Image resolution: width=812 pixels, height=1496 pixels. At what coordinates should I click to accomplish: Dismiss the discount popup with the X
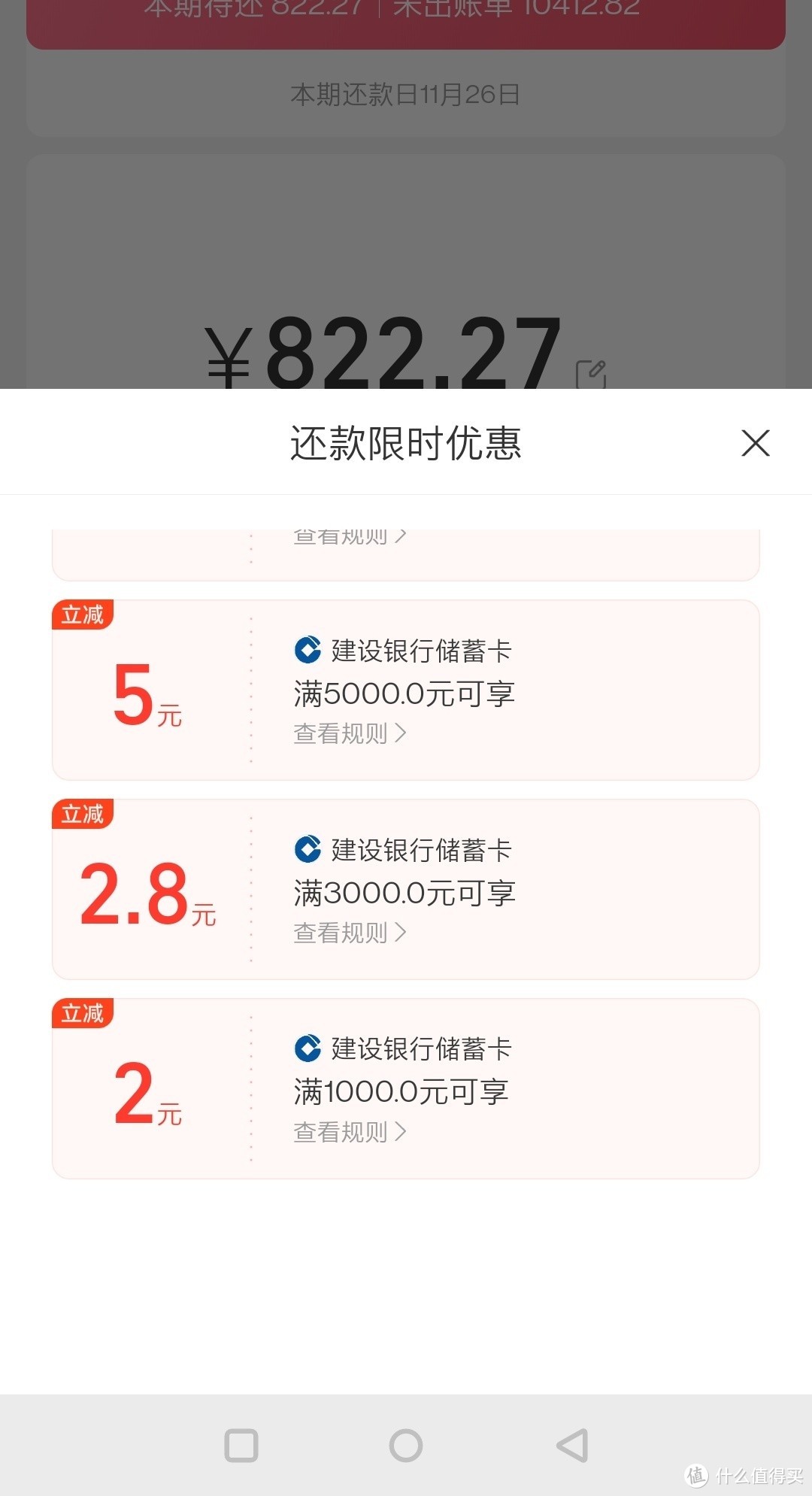pyautogui.click(x=756, y=444)
